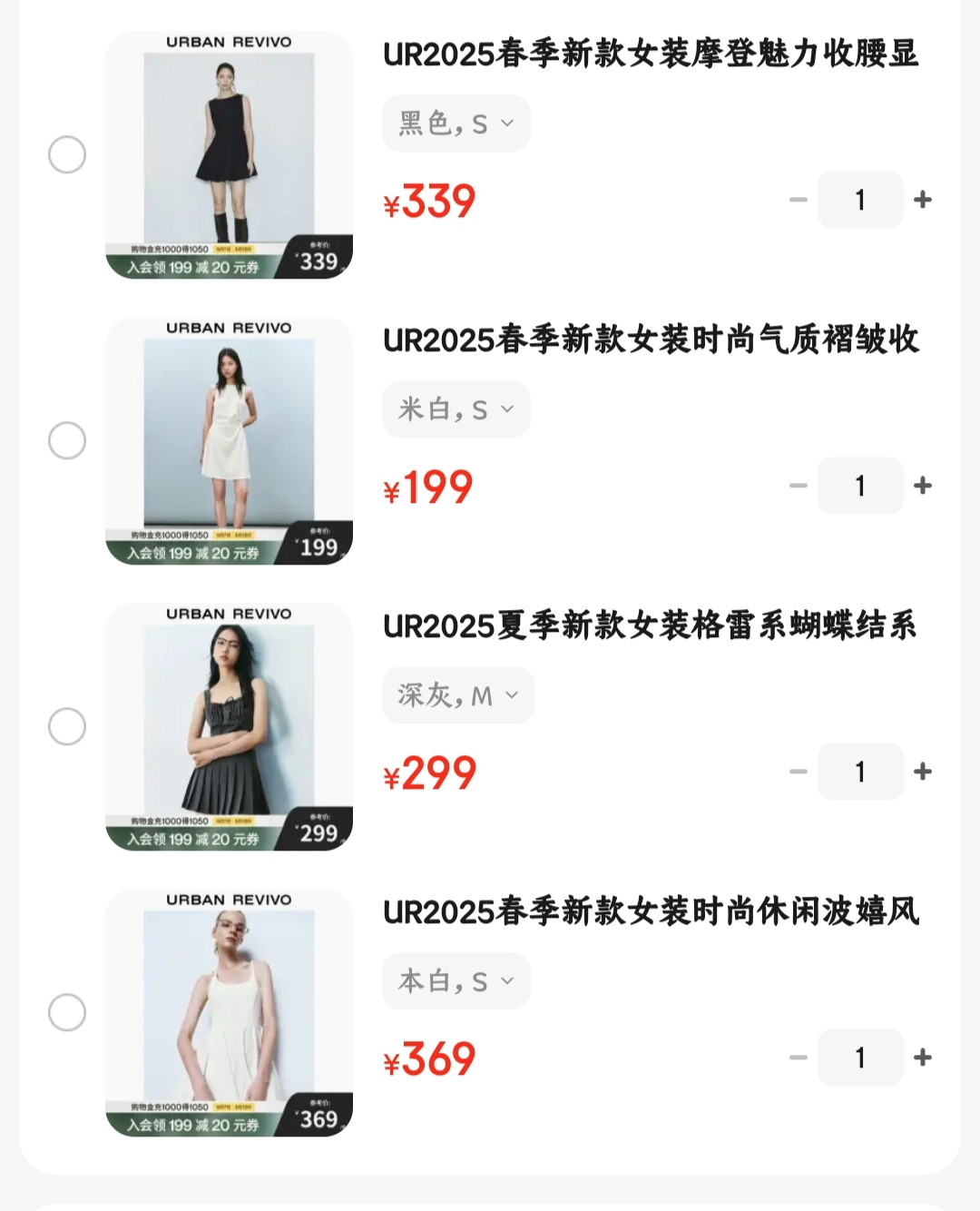Increase quantity of the ¥369 dress

923,1058
